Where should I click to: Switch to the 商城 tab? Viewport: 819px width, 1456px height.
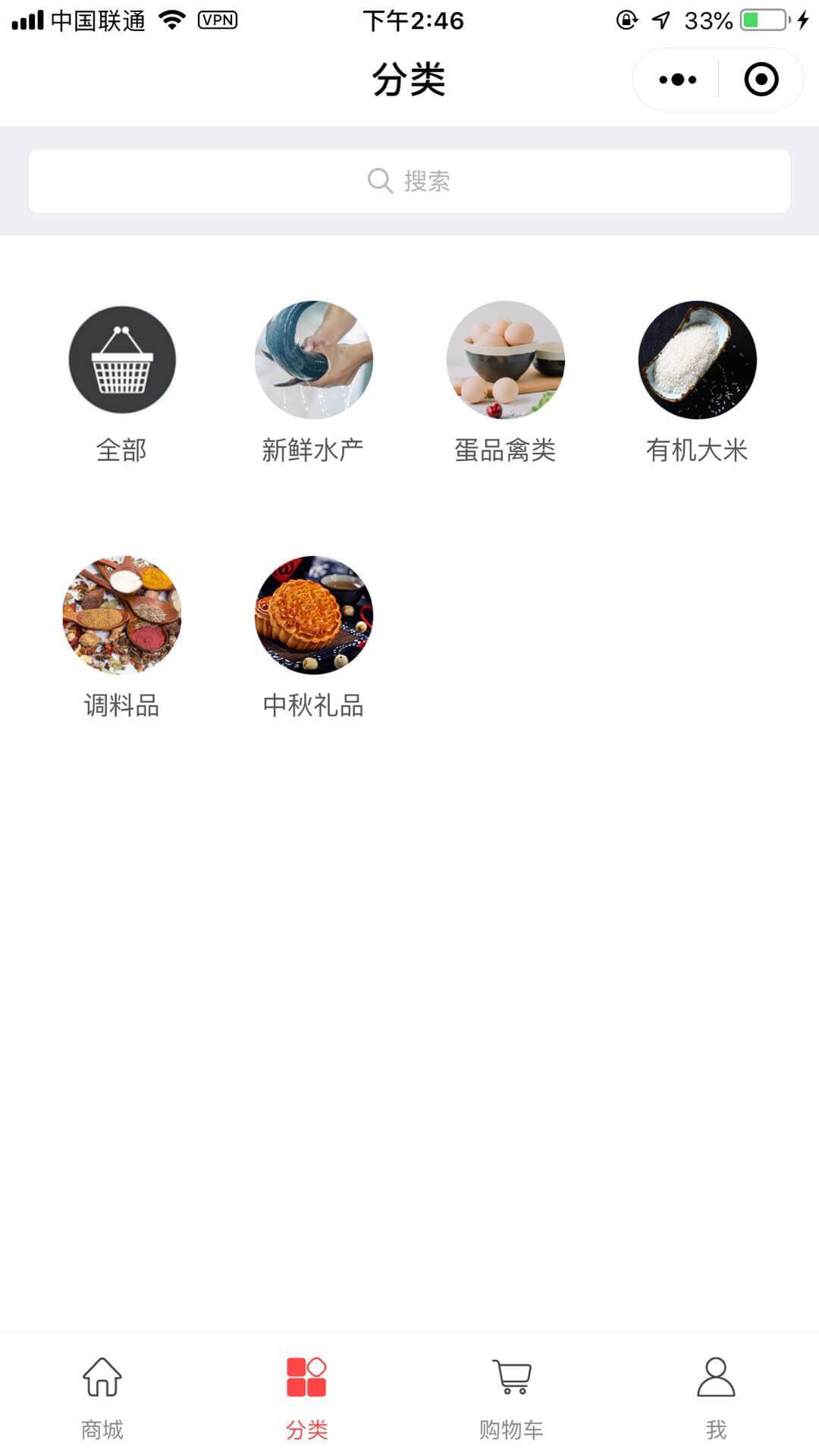click(102, 1396)
